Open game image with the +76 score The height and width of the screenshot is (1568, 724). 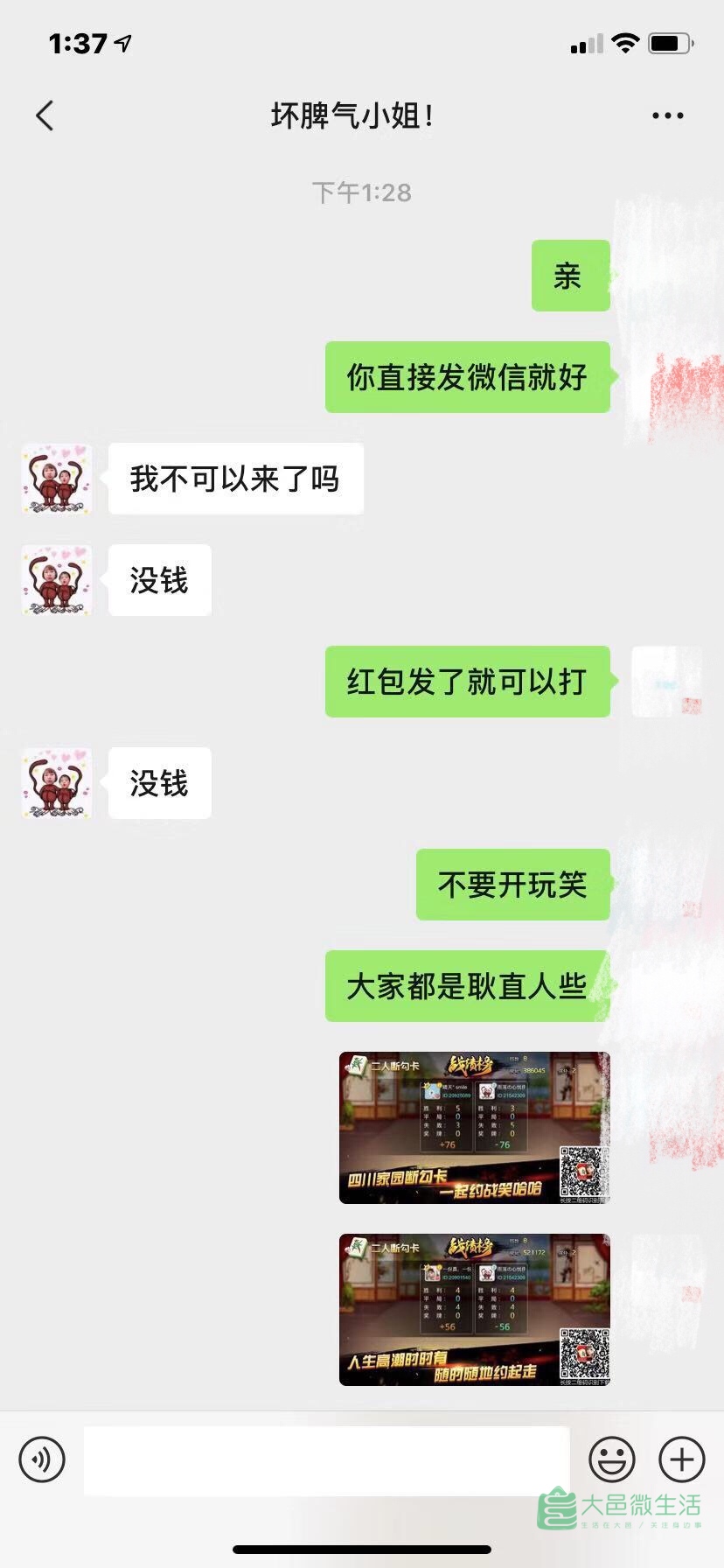(x=474, y=1127)
